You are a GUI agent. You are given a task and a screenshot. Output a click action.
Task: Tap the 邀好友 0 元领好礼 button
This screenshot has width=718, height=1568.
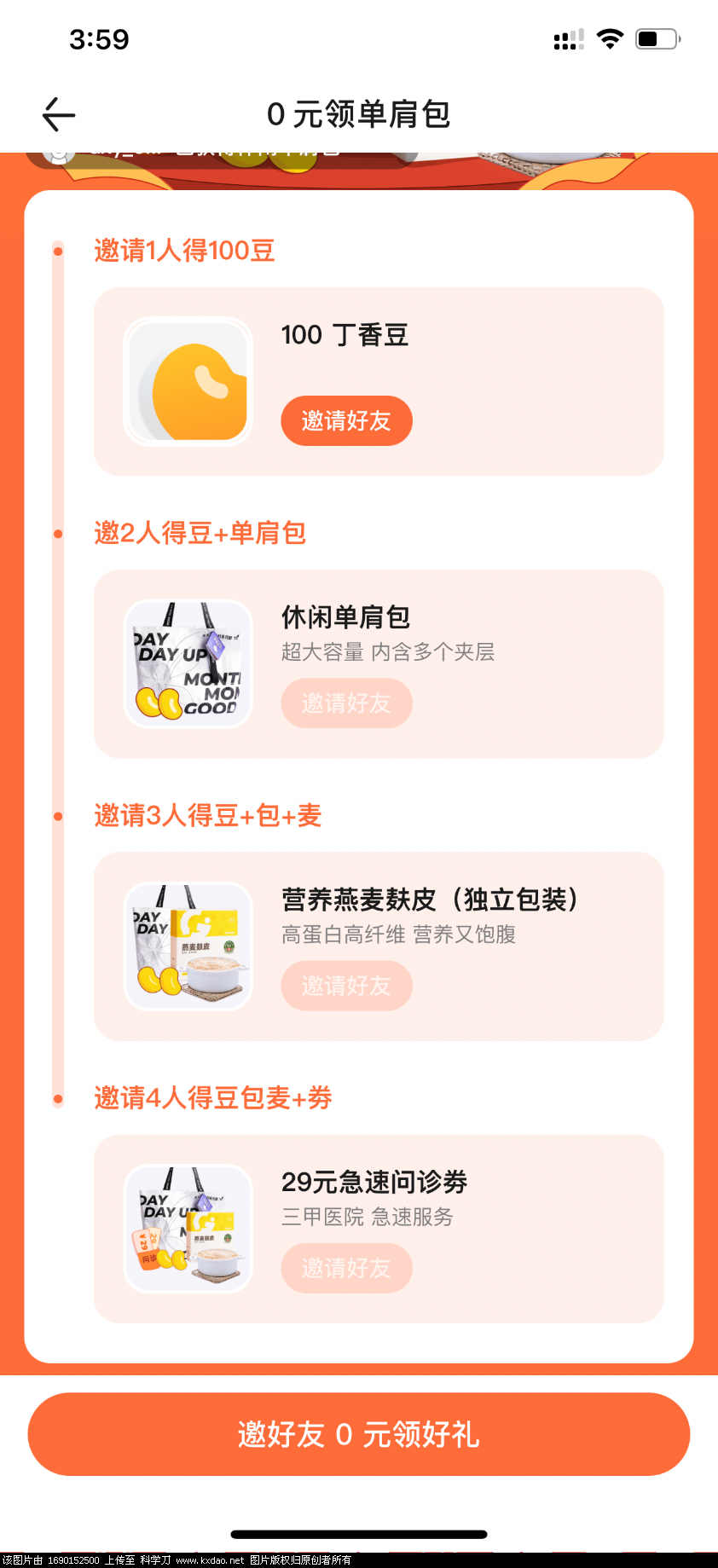coord(359,1434)
